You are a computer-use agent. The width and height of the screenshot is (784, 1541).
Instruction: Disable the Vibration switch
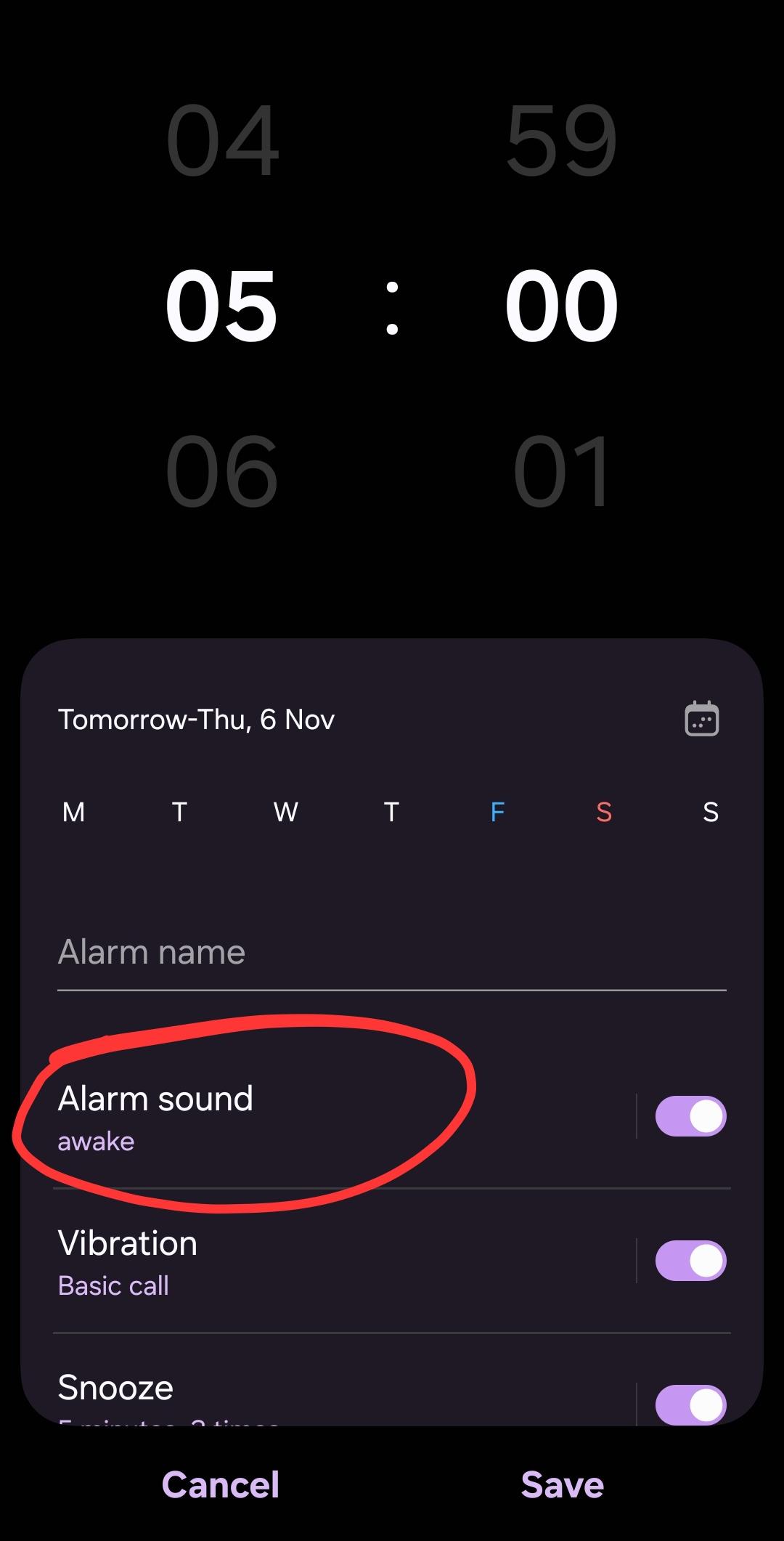point(690,1261)
